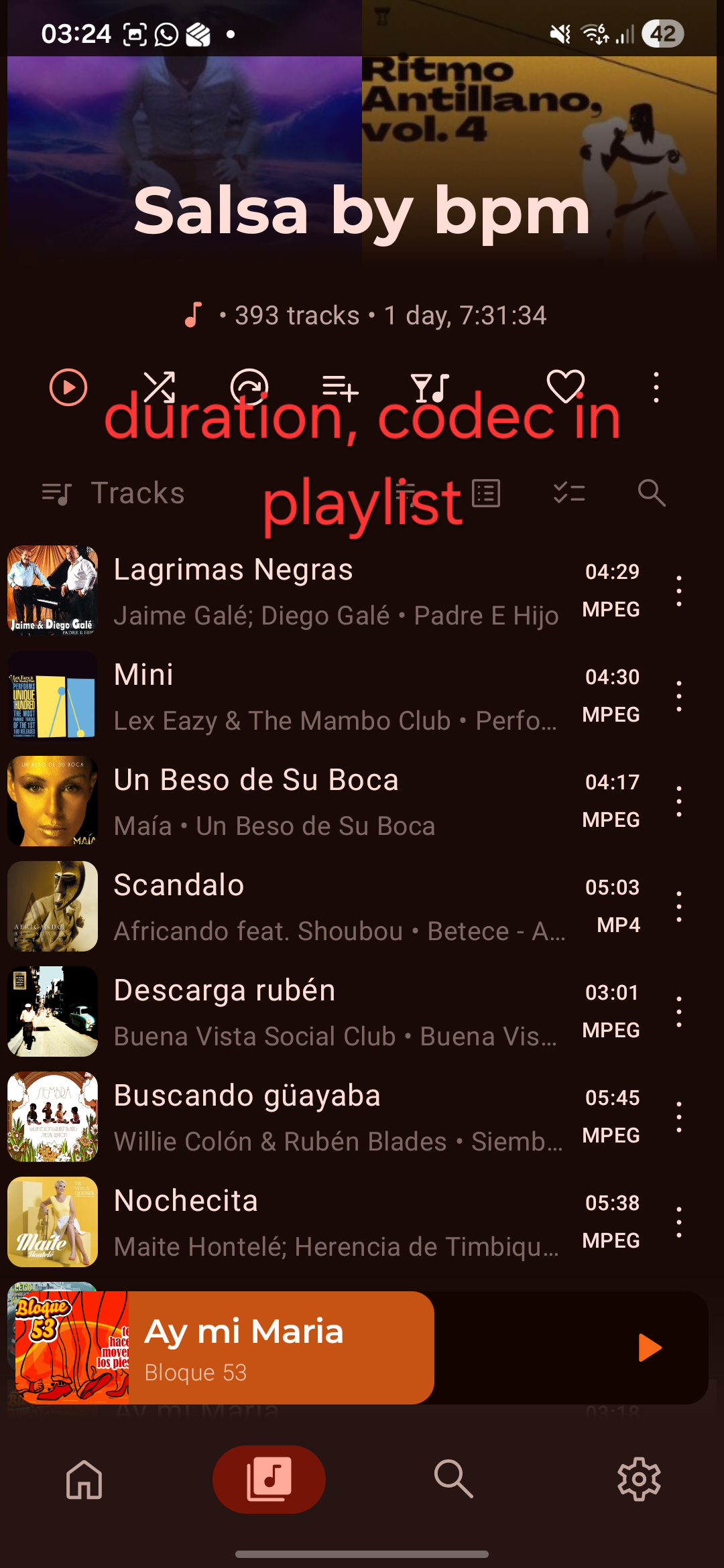Search within playlist tracks
The image size is (724, 1568).
652,493
